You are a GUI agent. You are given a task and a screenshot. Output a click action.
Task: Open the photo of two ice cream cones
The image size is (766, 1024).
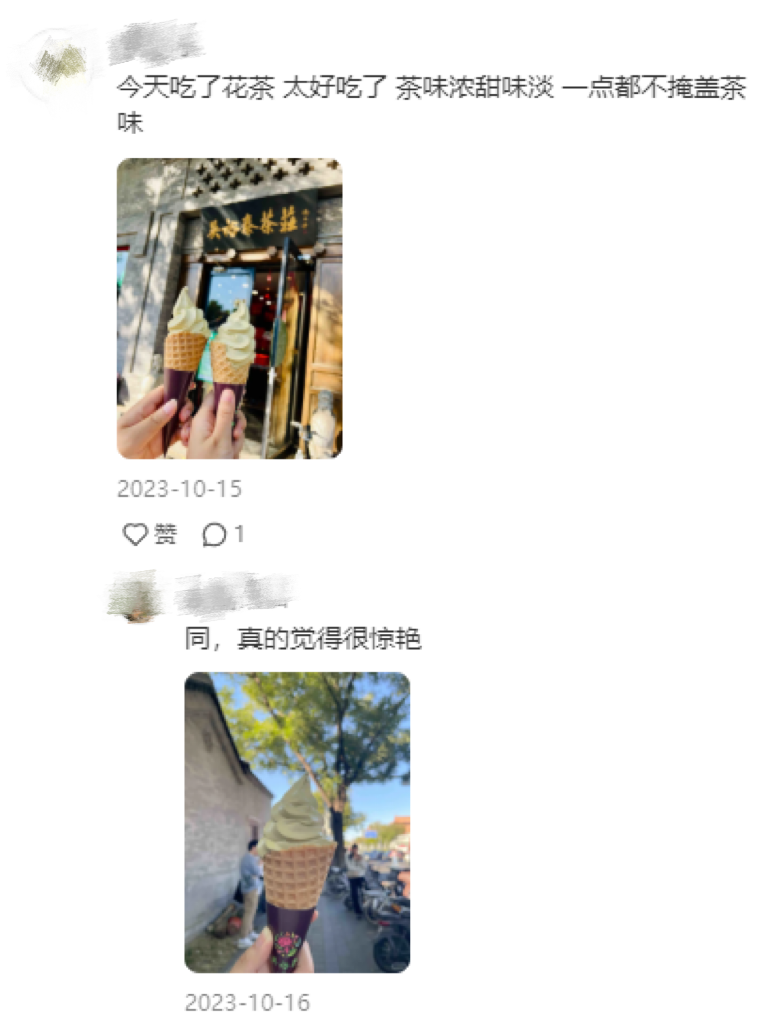[229, 308]
